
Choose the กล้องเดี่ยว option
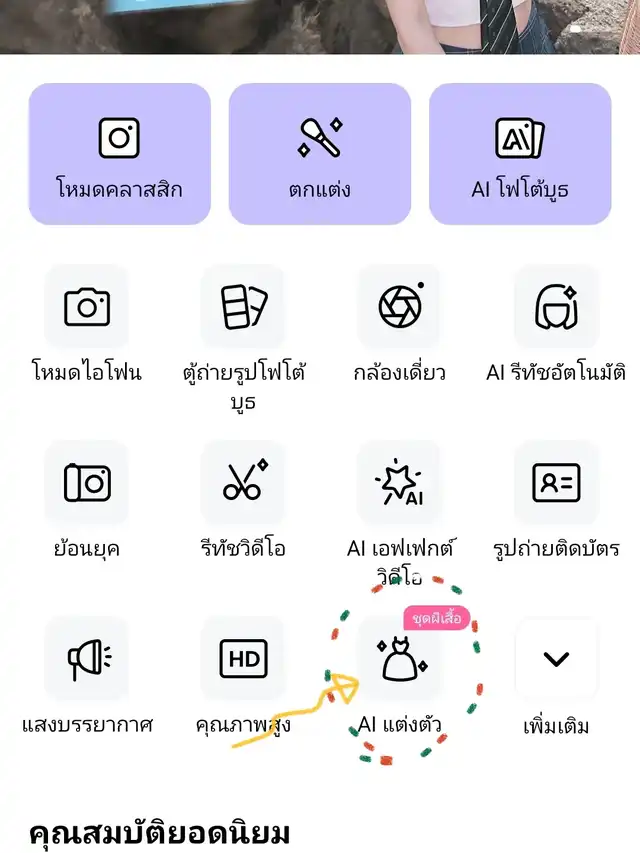pyautogui.click(x=400, y=307)
